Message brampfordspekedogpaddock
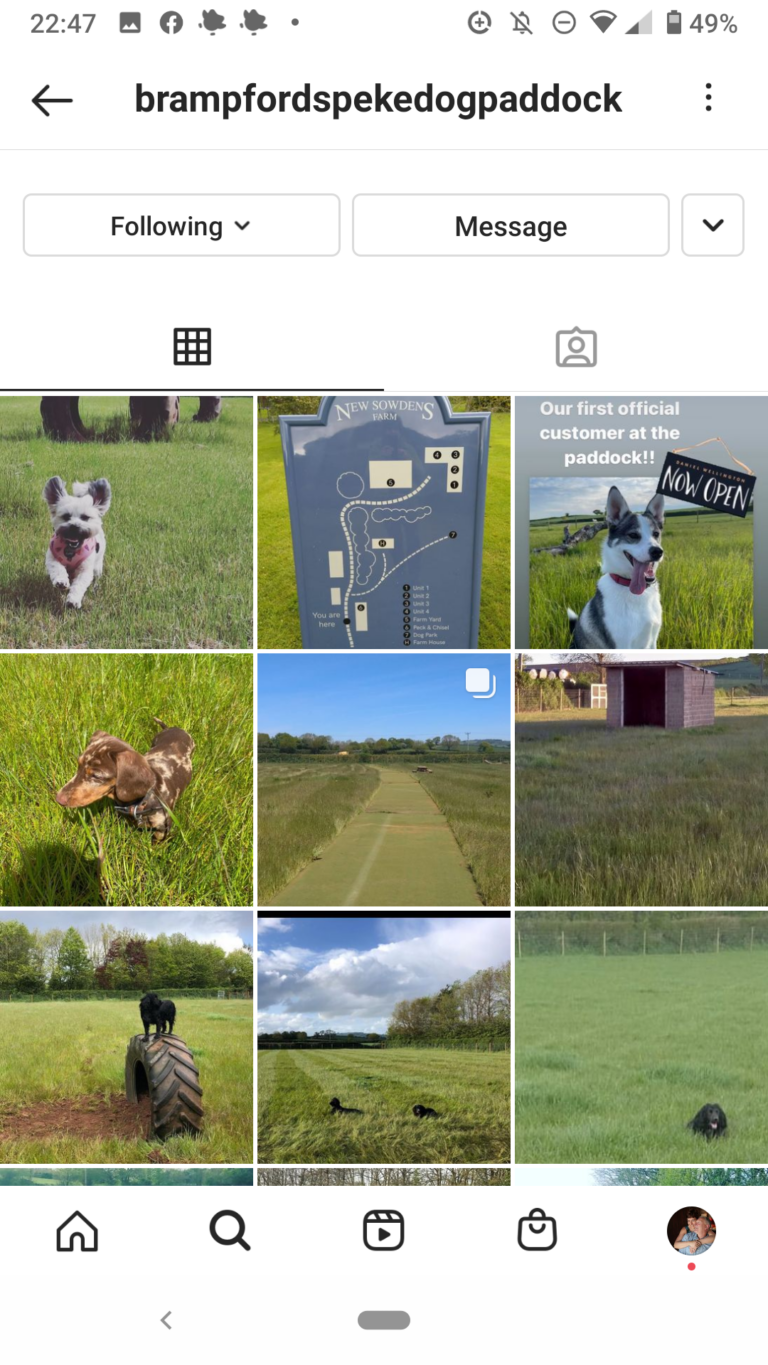The image size is (768, 1365). coord(510,226)
